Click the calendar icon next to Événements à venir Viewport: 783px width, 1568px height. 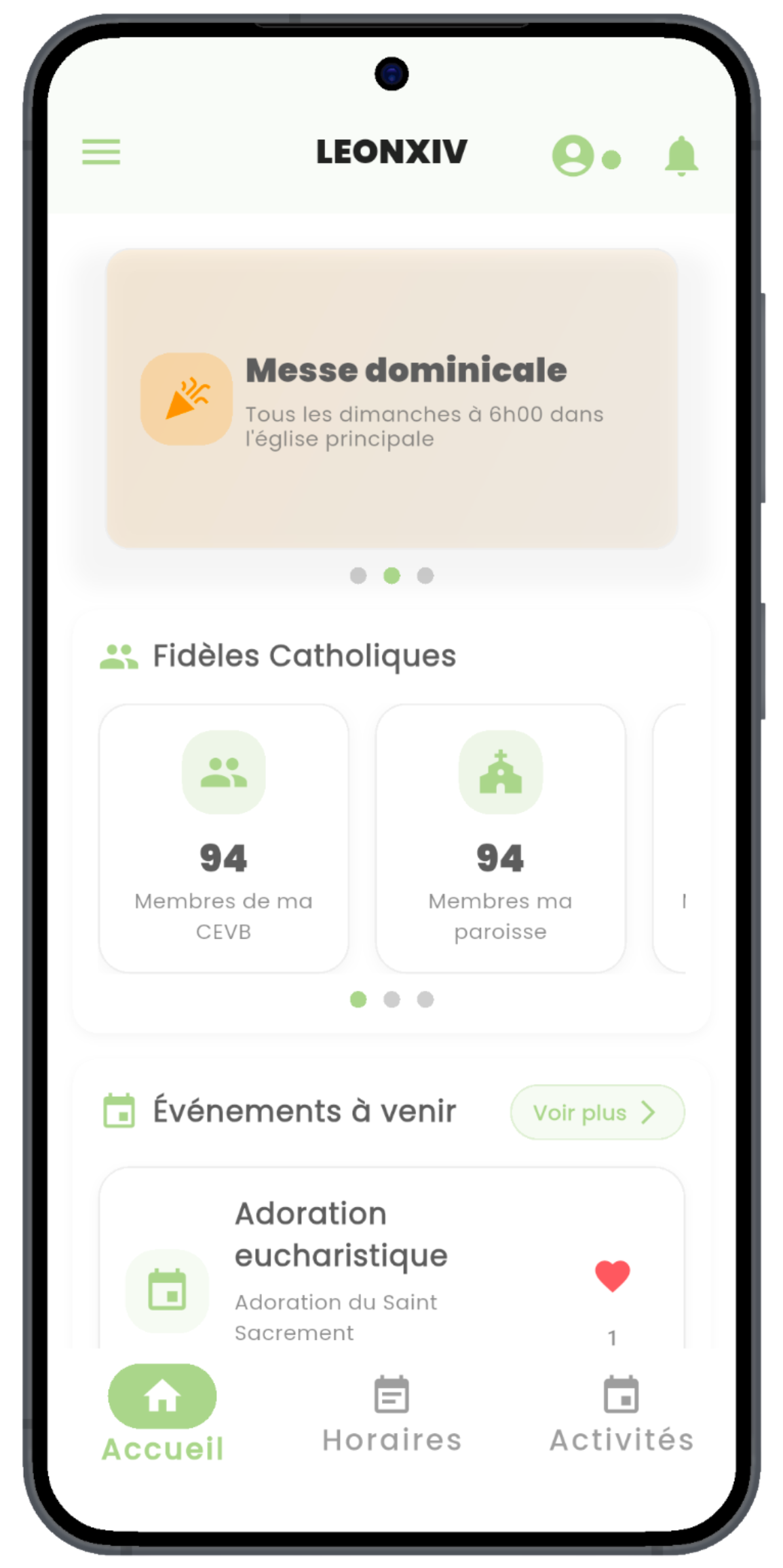[x=119, y=1109]
